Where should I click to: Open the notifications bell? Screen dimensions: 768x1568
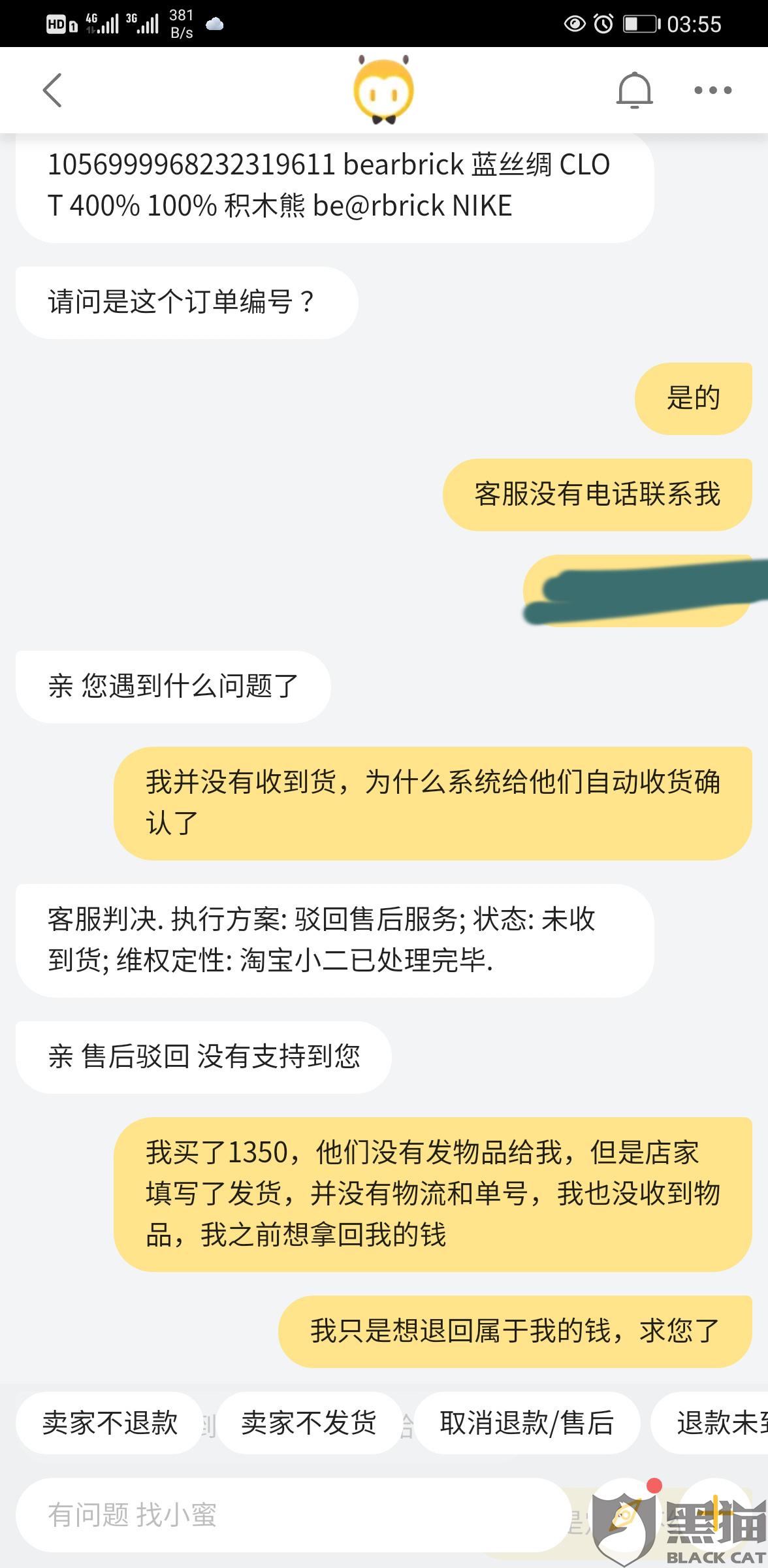click(x=634, y=90)
